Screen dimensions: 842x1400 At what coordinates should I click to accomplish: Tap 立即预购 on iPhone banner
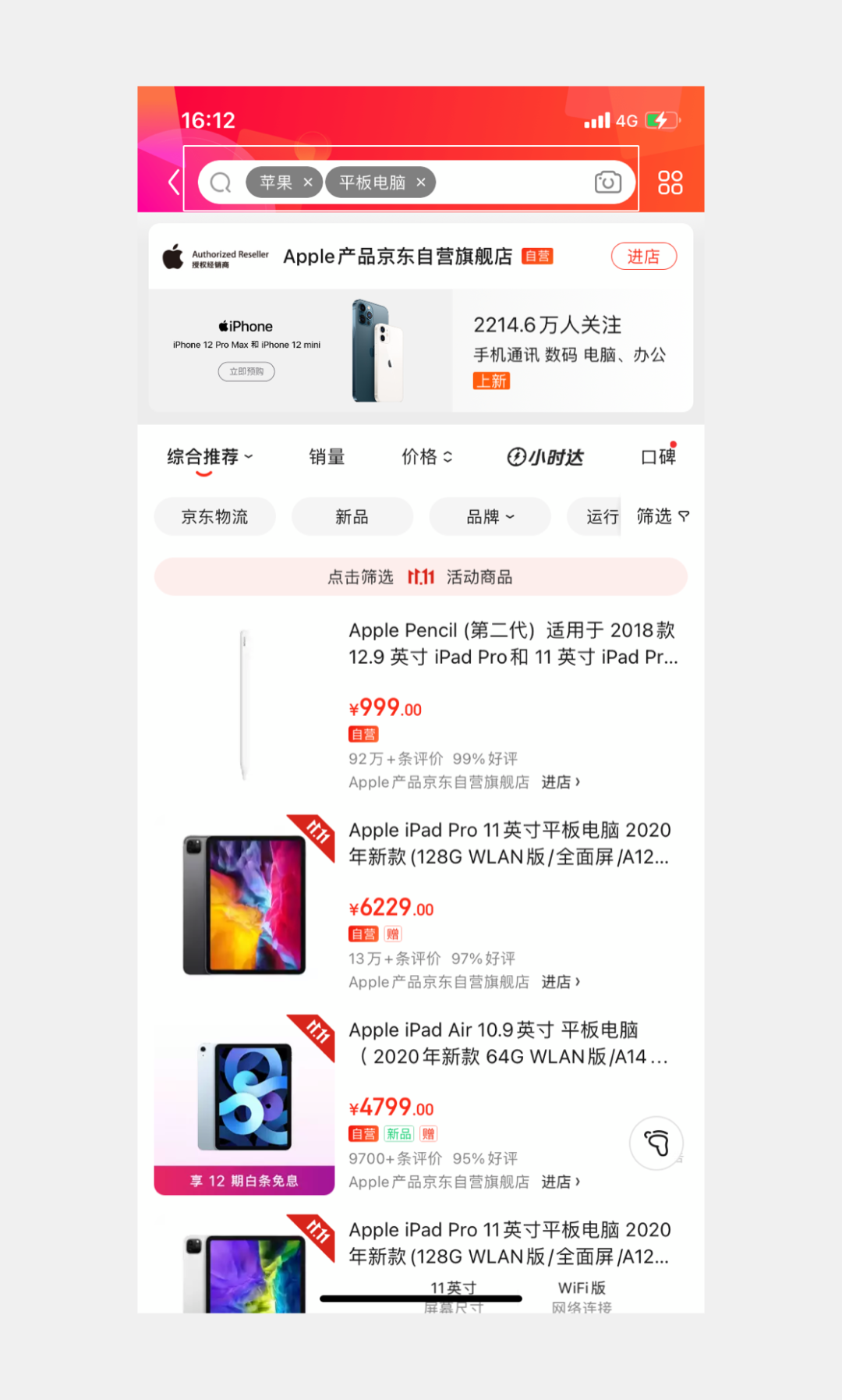(x=246, y=372)
